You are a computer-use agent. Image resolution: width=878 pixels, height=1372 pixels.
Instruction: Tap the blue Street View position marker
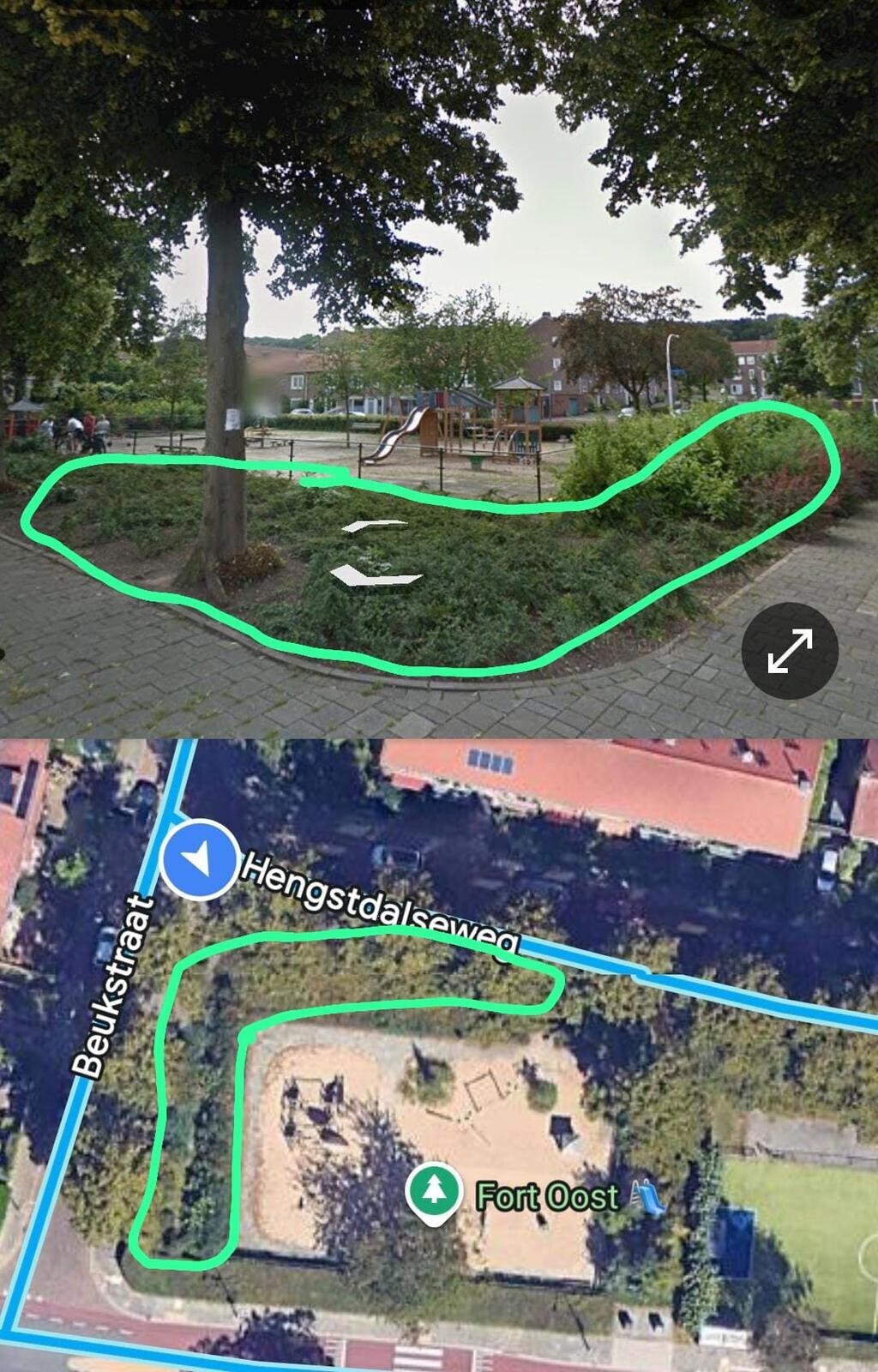(x=201, y=860)
